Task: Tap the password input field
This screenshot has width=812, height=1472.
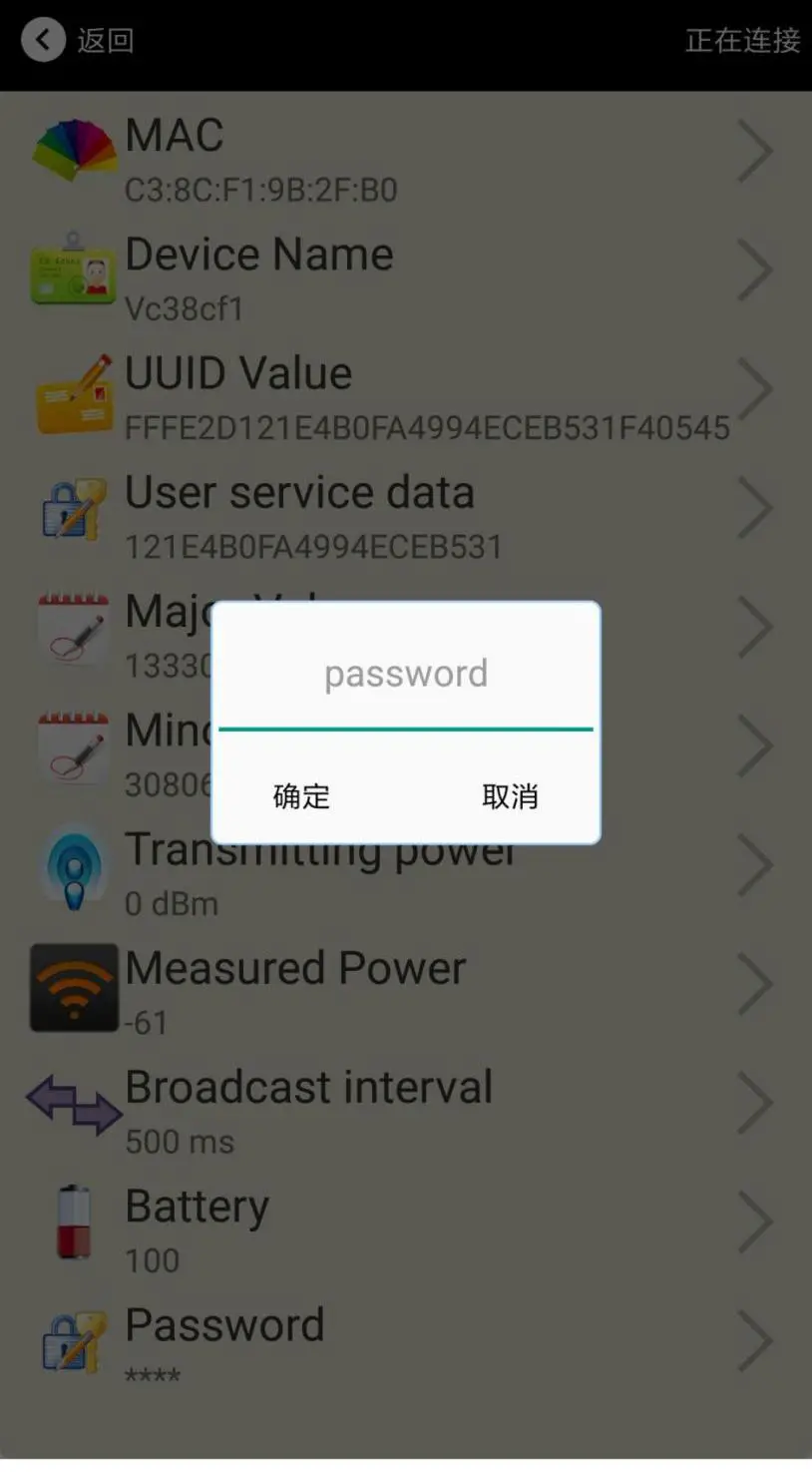Action: [405, 676]
